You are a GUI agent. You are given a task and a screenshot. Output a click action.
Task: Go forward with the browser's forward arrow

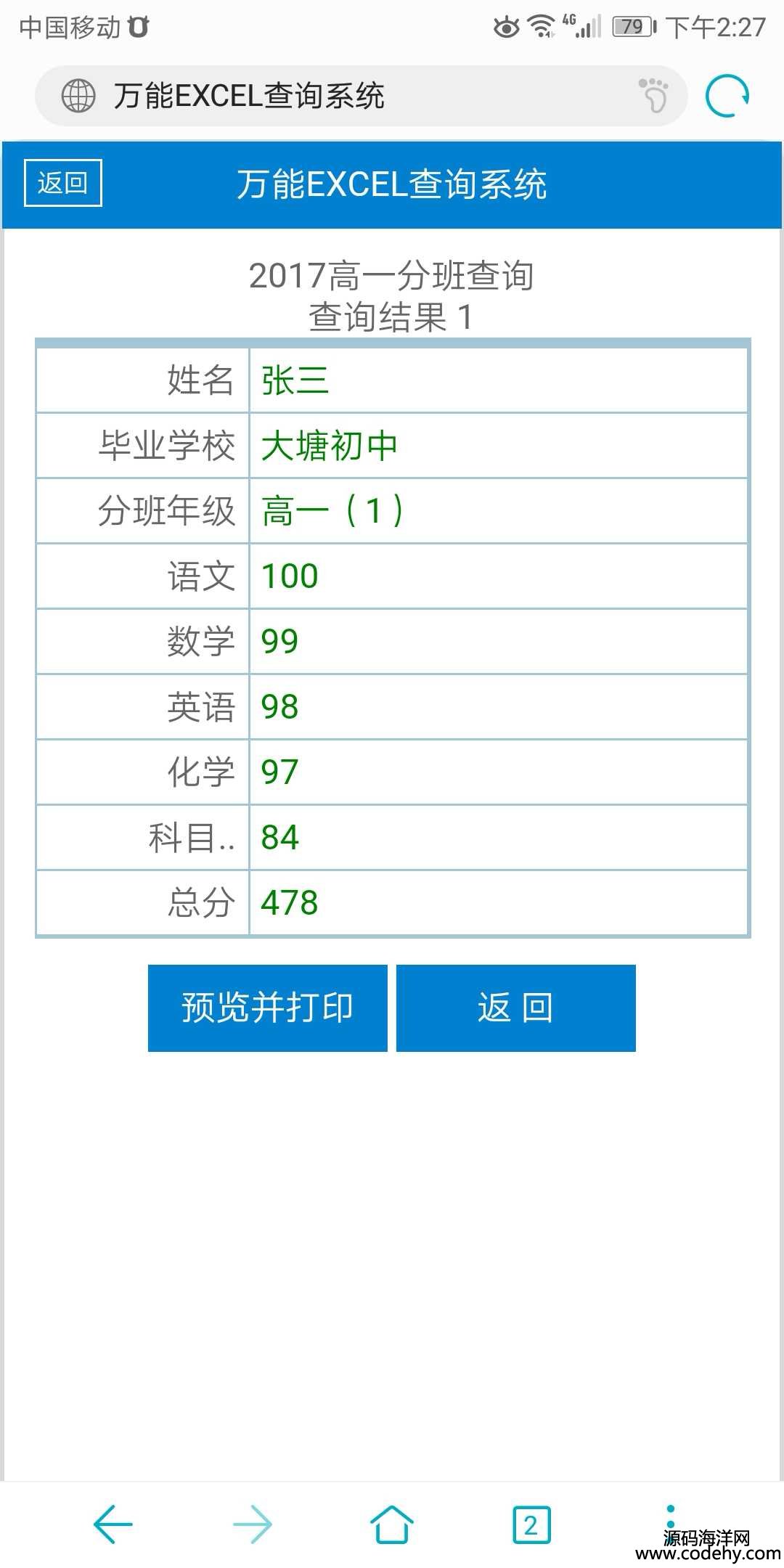click(x=253, y=1524)
